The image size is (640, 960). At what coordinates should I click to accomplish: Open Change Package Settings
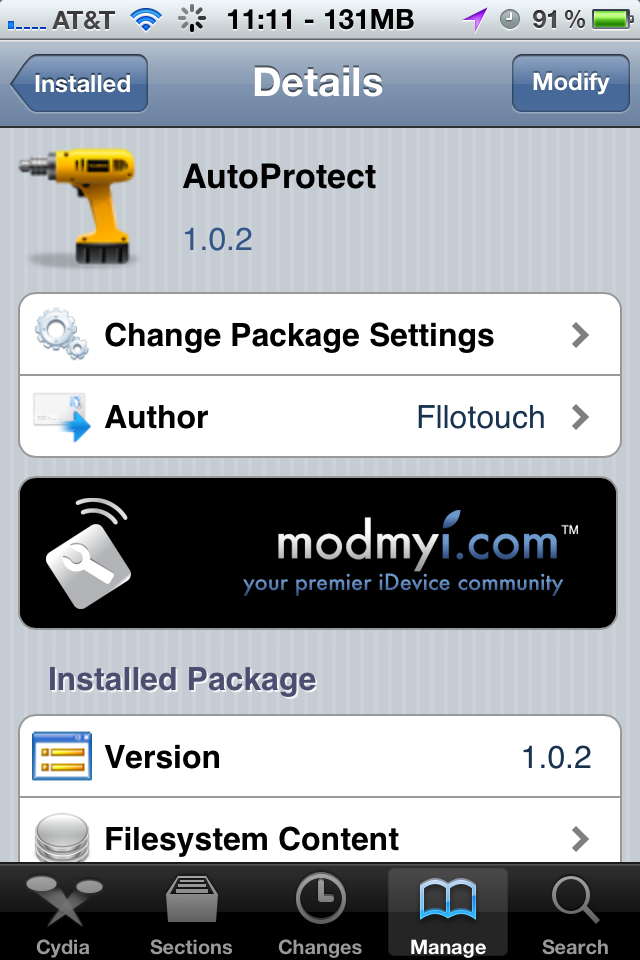(x=320, y=334)
